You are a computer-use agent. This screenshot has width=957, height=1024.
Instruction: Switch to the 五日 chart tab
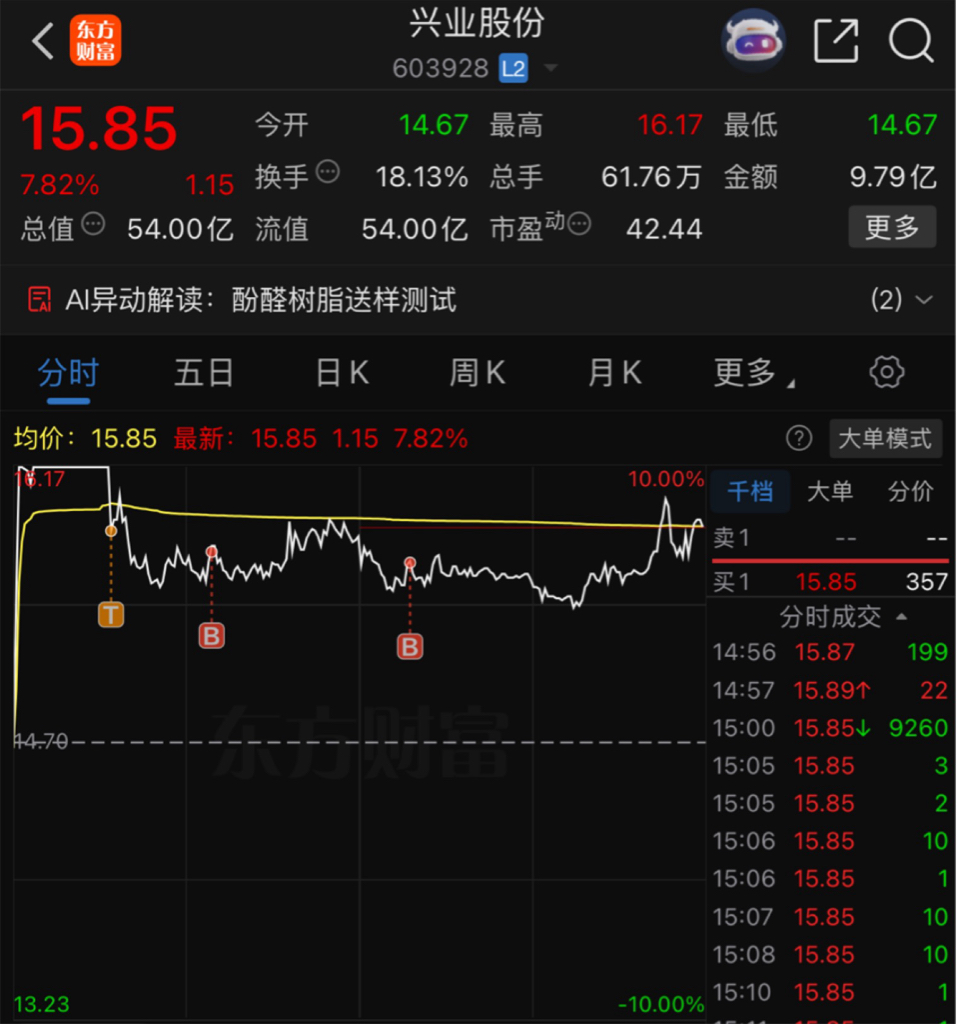tap(204, 374)
